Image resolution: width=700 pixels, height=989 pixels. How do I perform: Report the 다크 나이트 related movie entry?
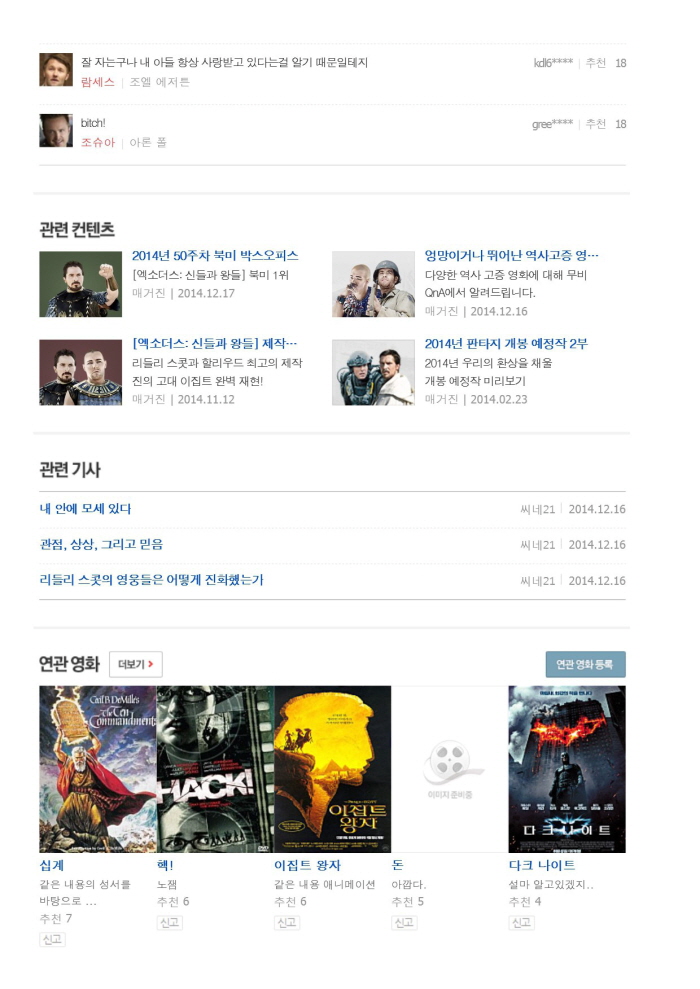coord(521,923)
